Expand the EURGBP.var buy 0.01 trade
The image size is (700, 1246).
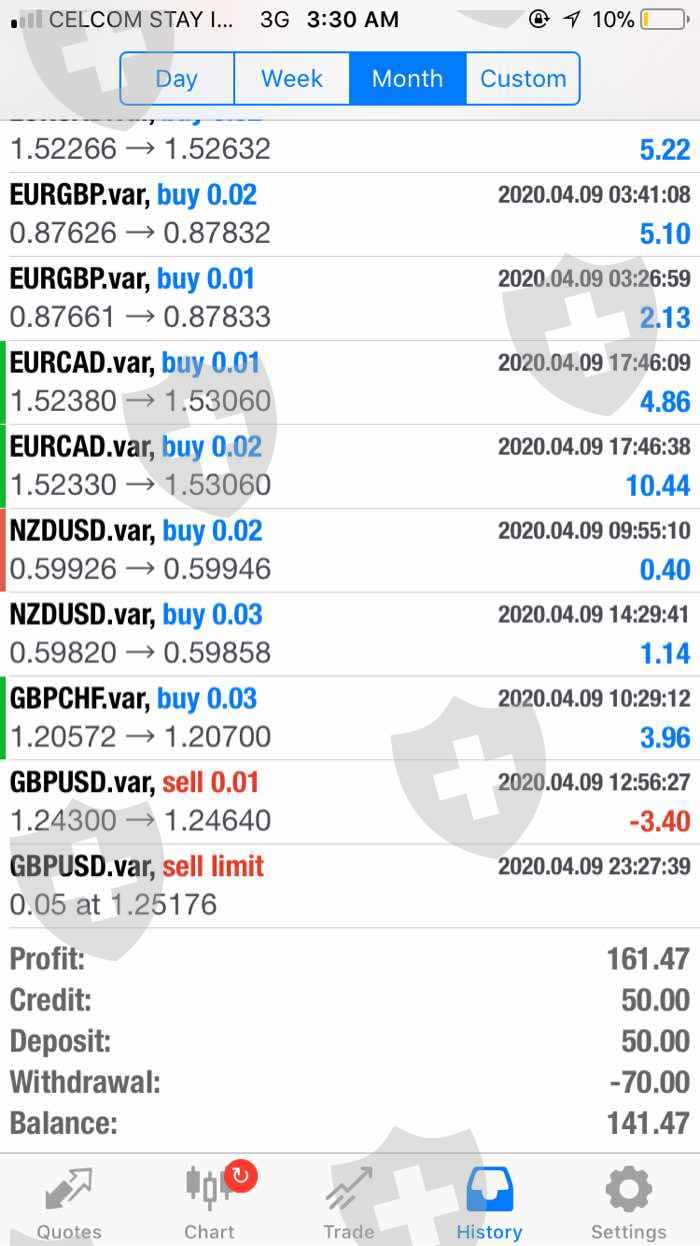click(x=350, y=298)
